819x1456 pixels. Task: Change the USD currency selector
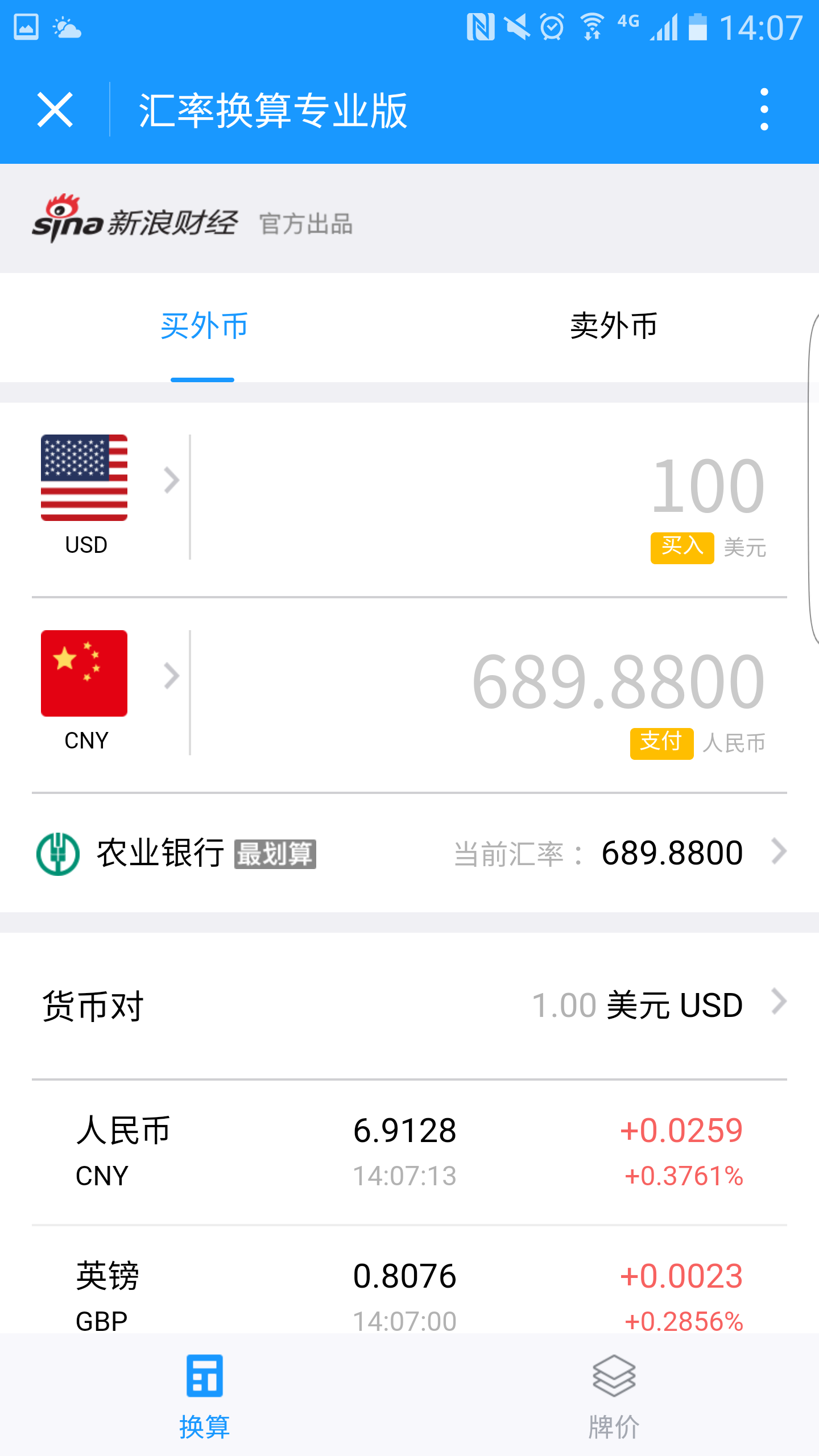[x=108, y=495]
